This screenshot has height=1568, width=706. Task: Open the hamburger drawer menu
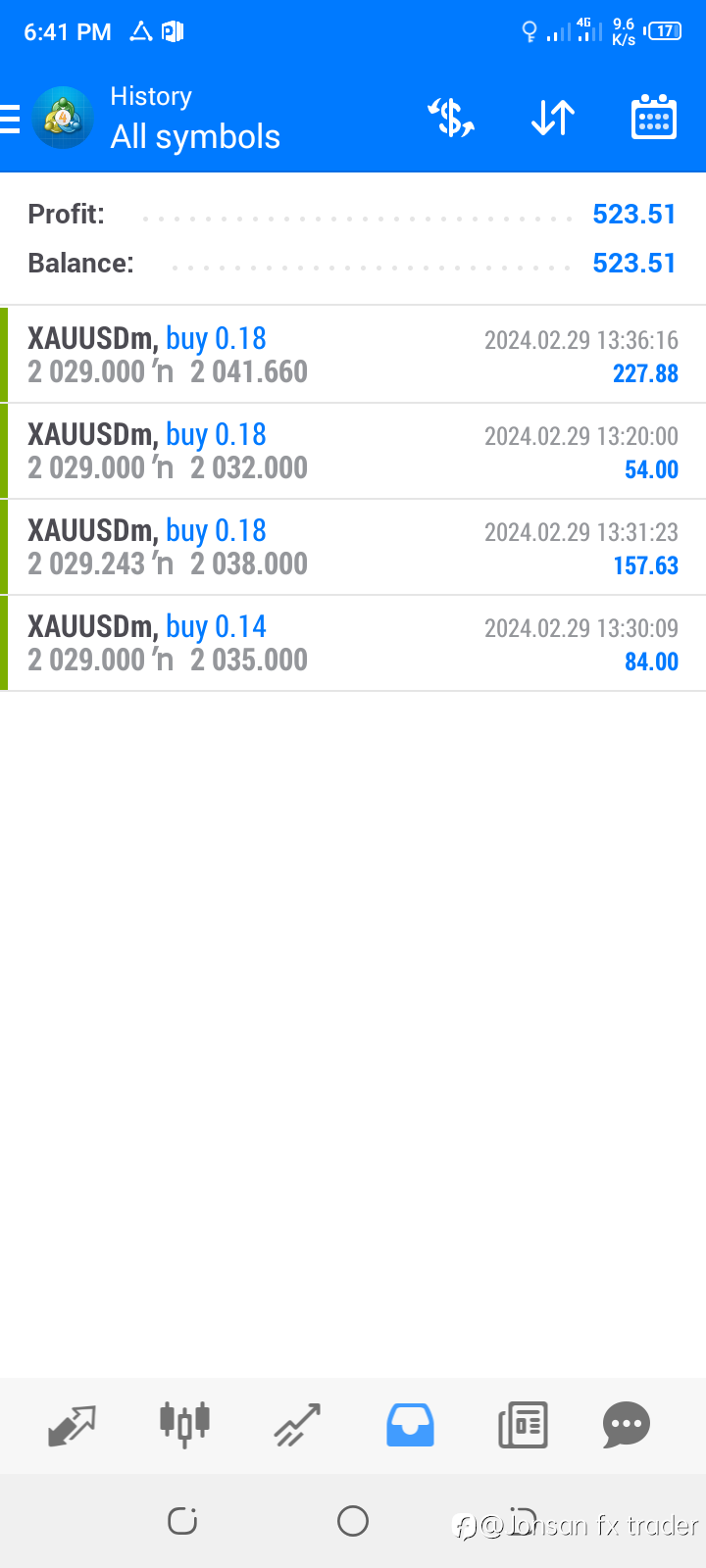[x=10, y=119]
